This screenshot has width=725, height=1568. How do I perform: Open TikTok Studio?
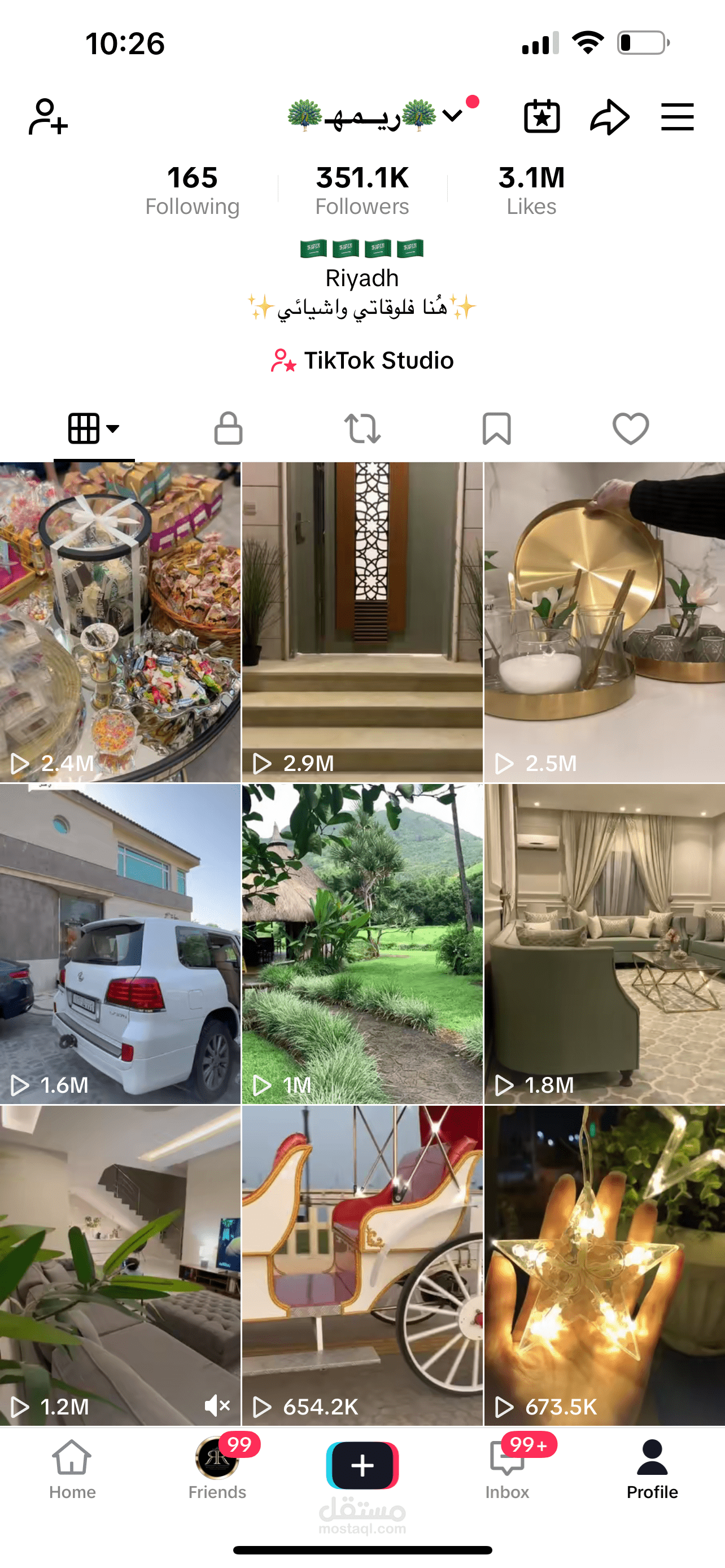(x=362, y=360)
